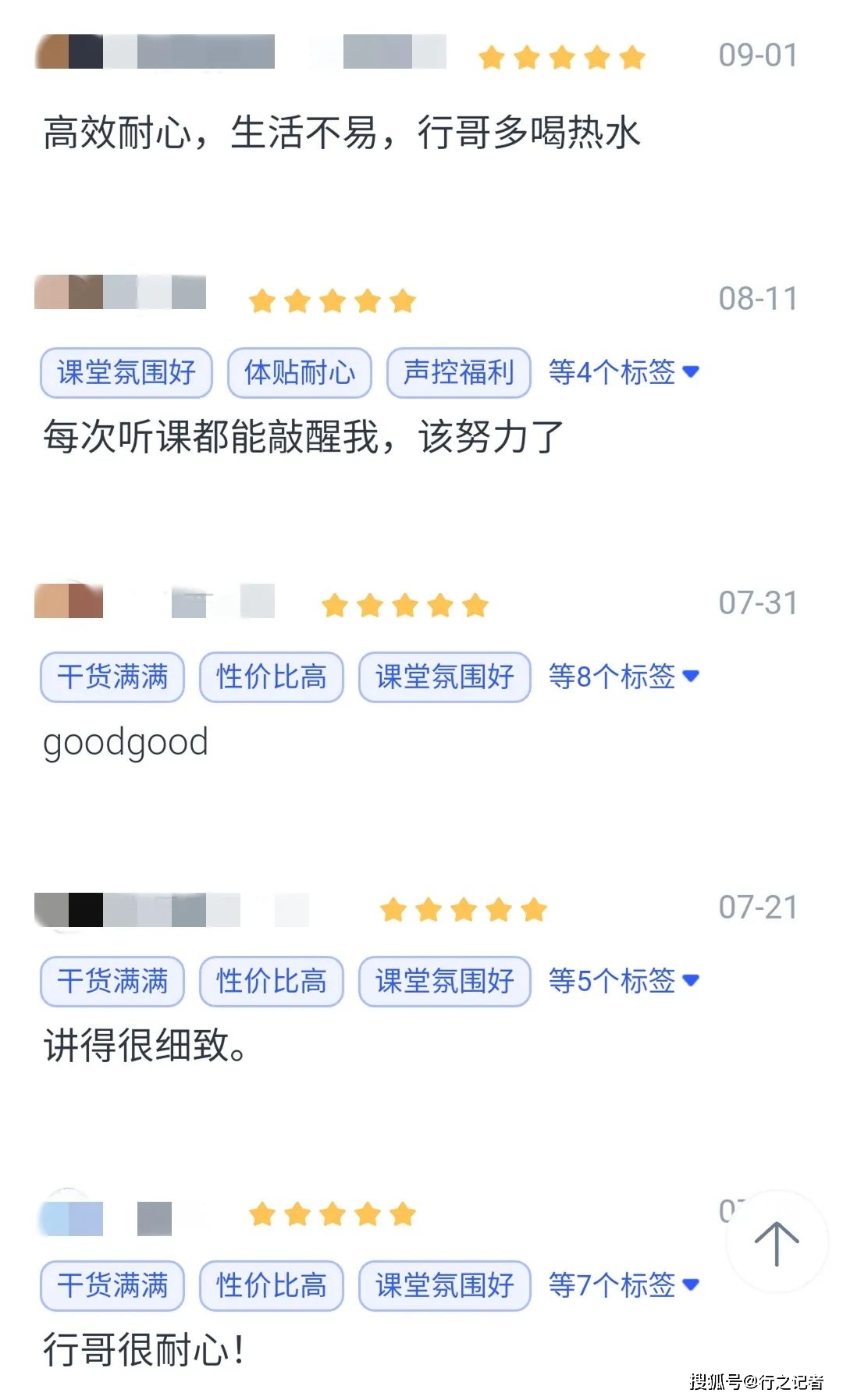Select the fifth star in the 08-11 rating
This screenshot has height=1400, width=843.
(x=403, y=299)
